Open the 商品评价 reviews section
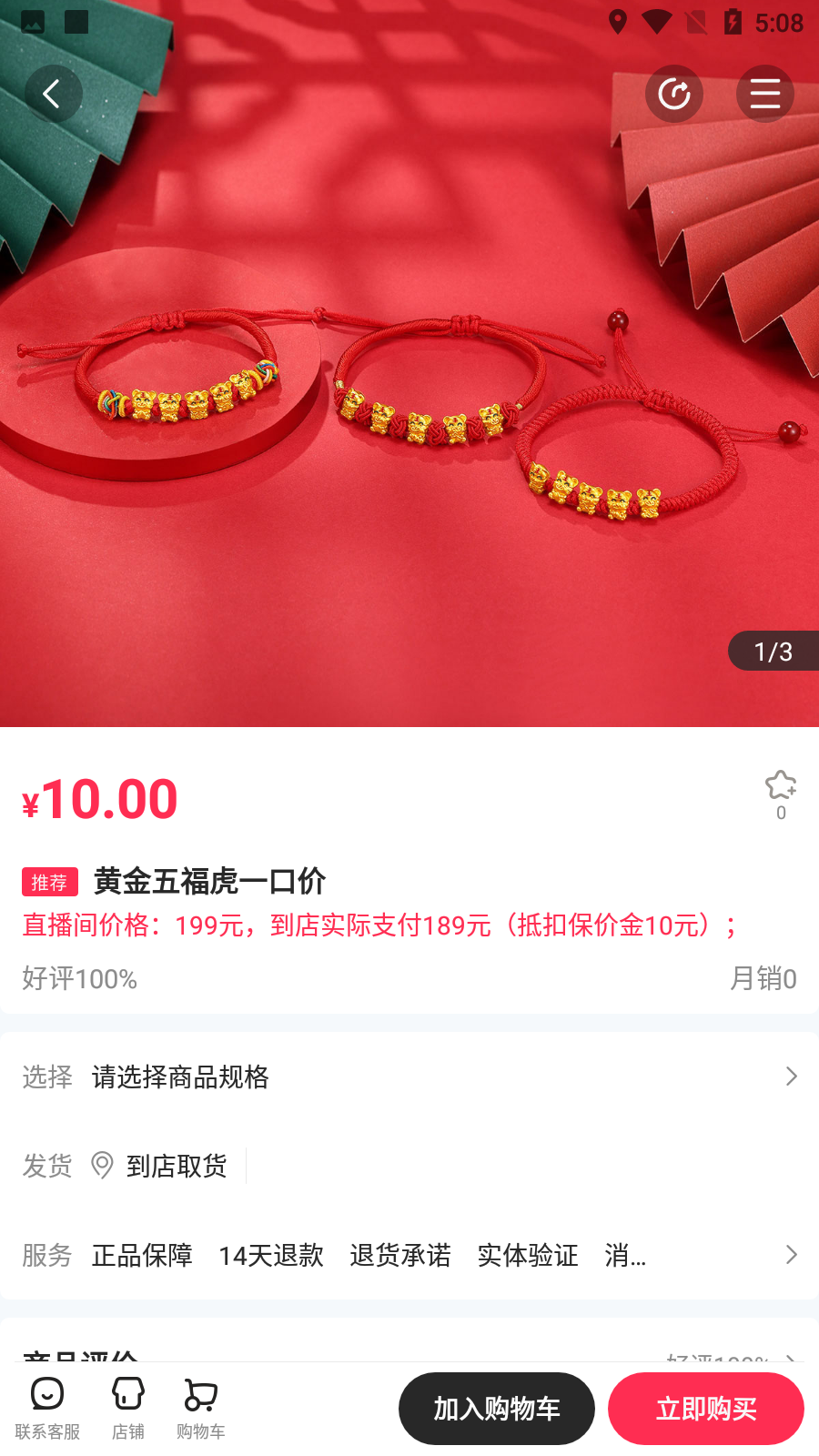 coord(82,1356)
